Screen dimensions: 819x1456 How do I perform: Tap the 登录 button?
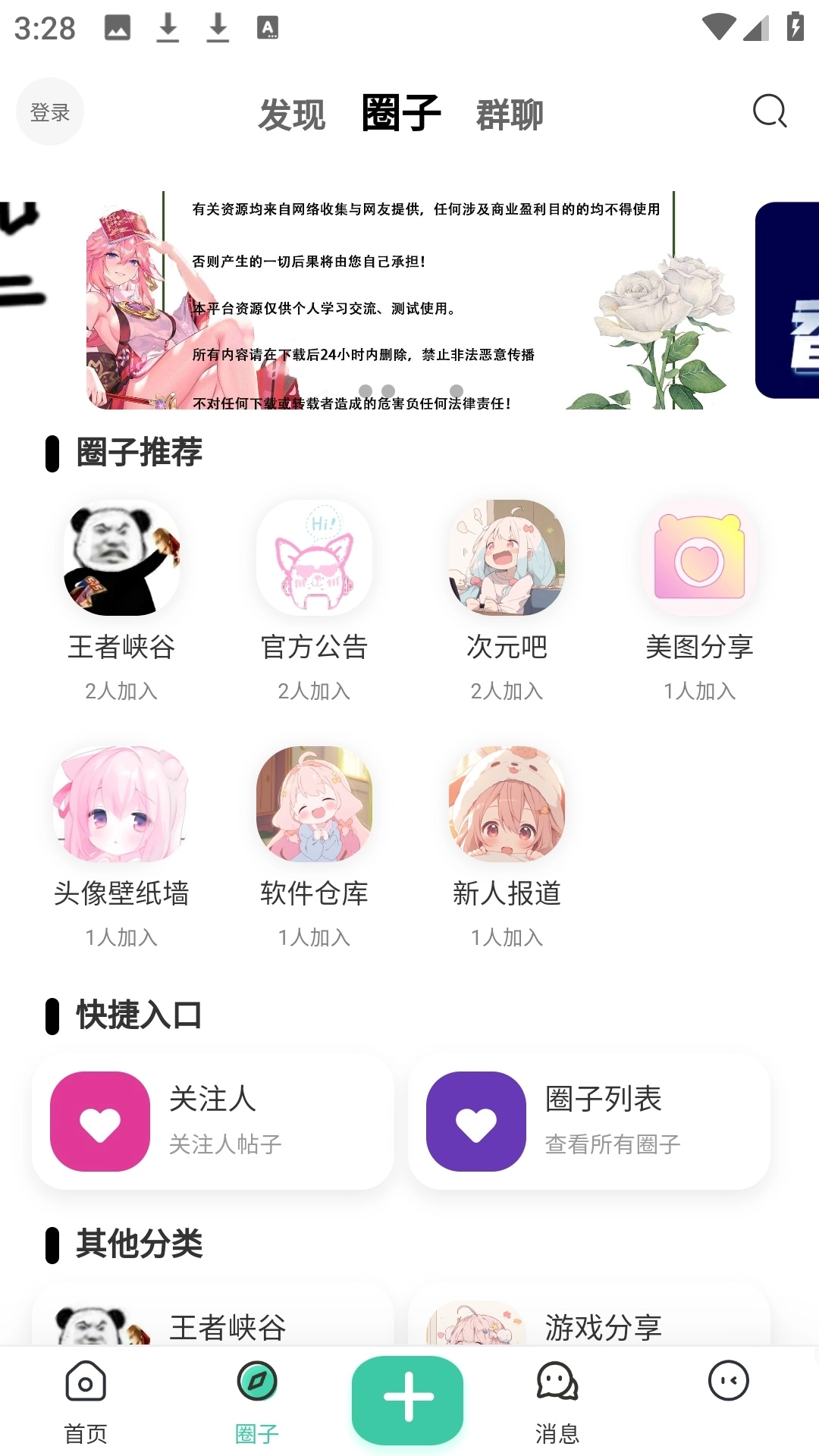pos(49,111)
